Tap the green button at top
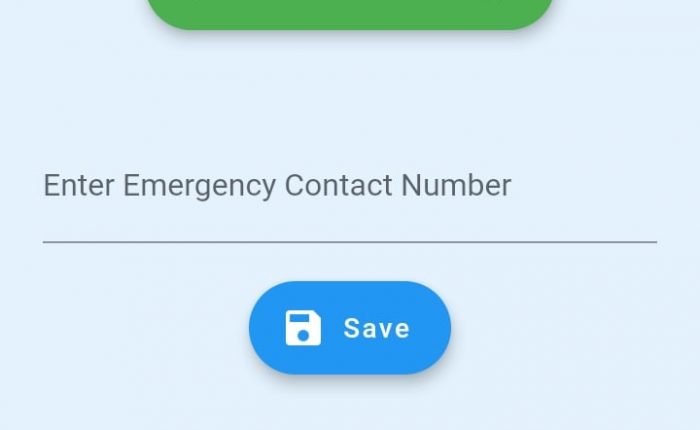Screen dimensions: 700x430 tap(350, 12)
